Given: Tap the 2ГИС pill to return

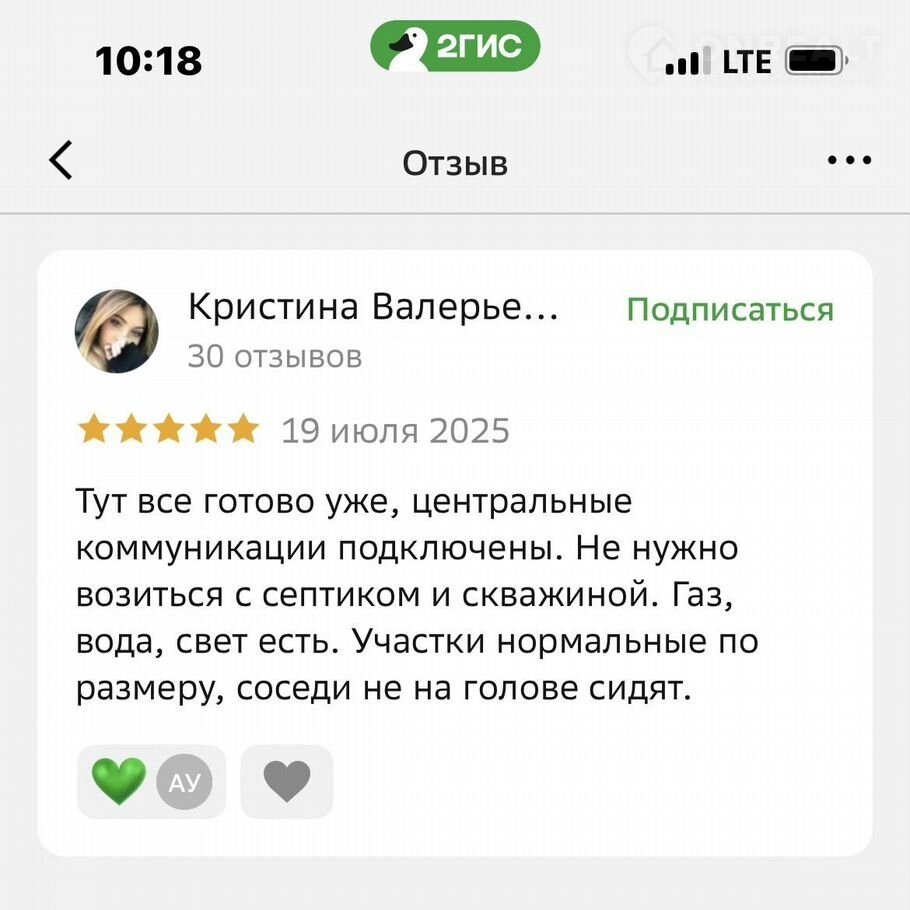Looking at the screenshot, I should (x=455, y=47).
